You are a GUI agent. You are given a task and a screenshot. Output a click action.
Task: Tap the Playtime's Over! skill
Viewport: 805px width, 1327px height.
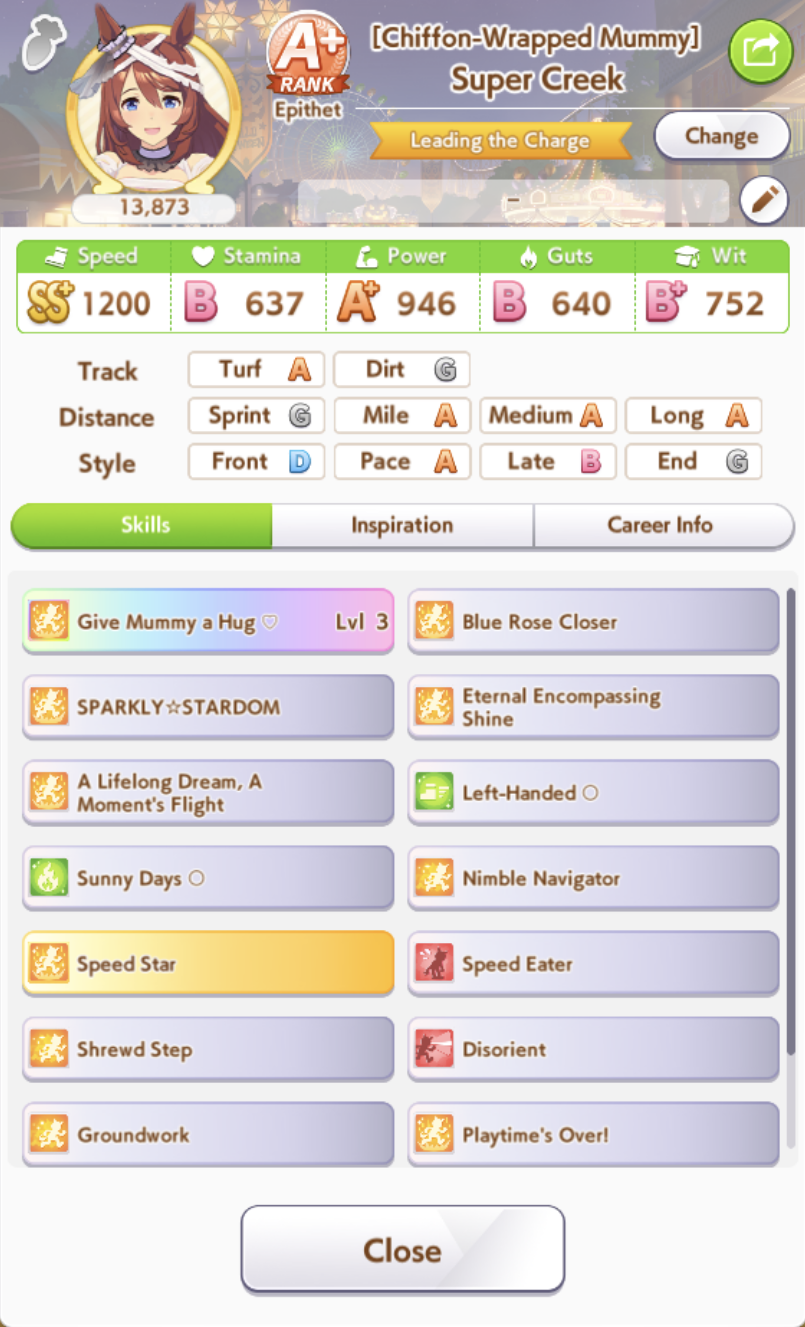pyautogui.click(x=593, y=1135)
